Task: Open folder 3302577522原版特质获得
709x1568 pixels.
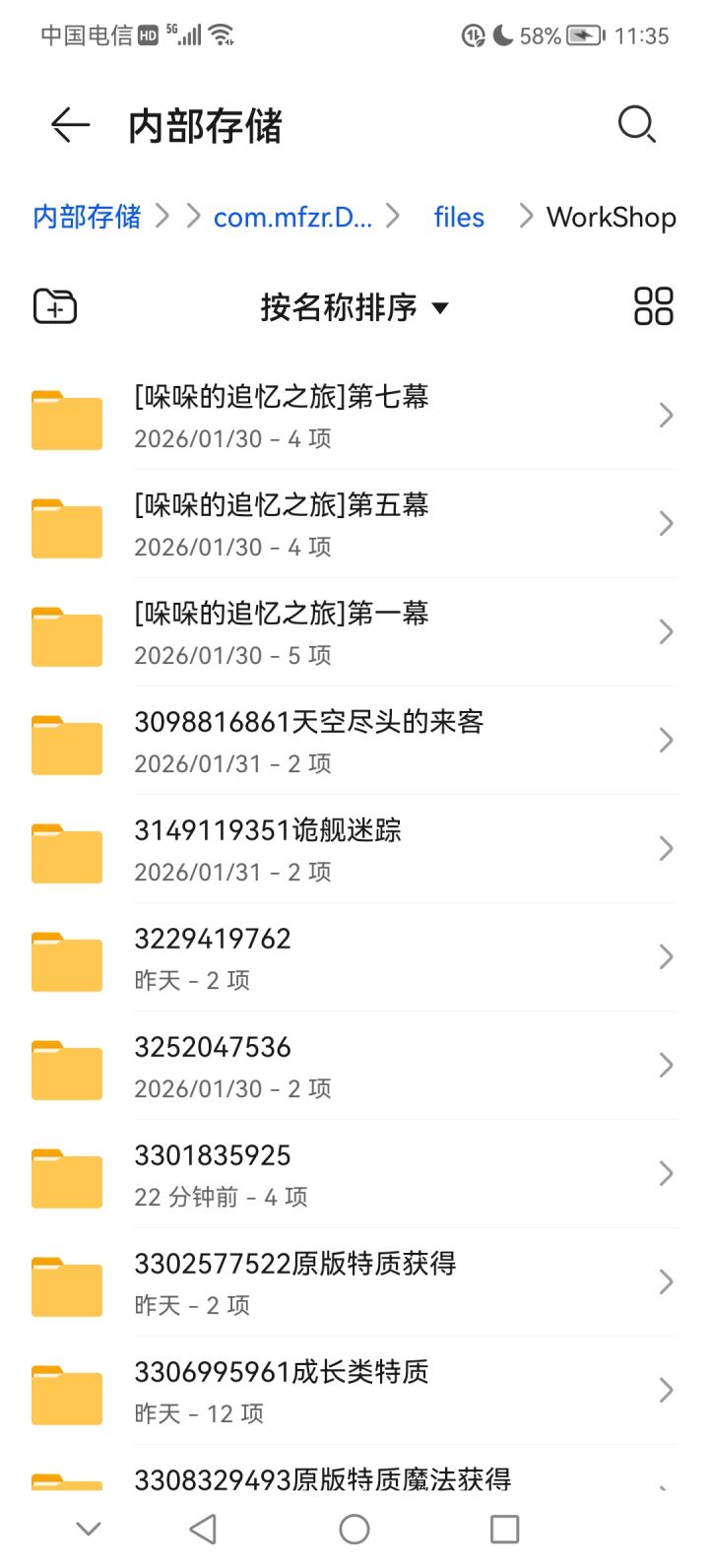Action: click(354, 1282)
